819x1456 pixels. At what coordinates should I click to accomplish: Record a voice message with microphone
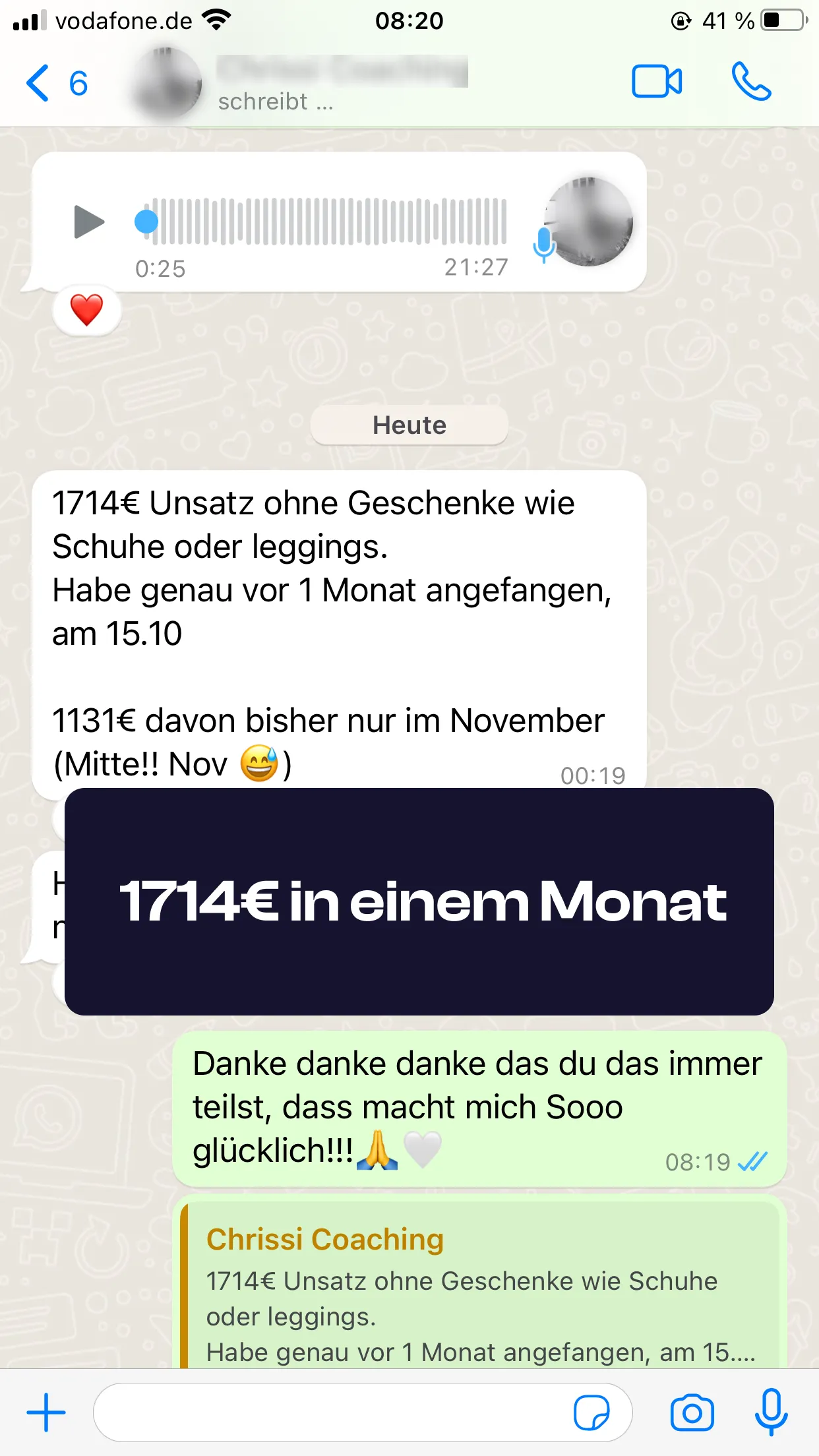[771, 1412]
